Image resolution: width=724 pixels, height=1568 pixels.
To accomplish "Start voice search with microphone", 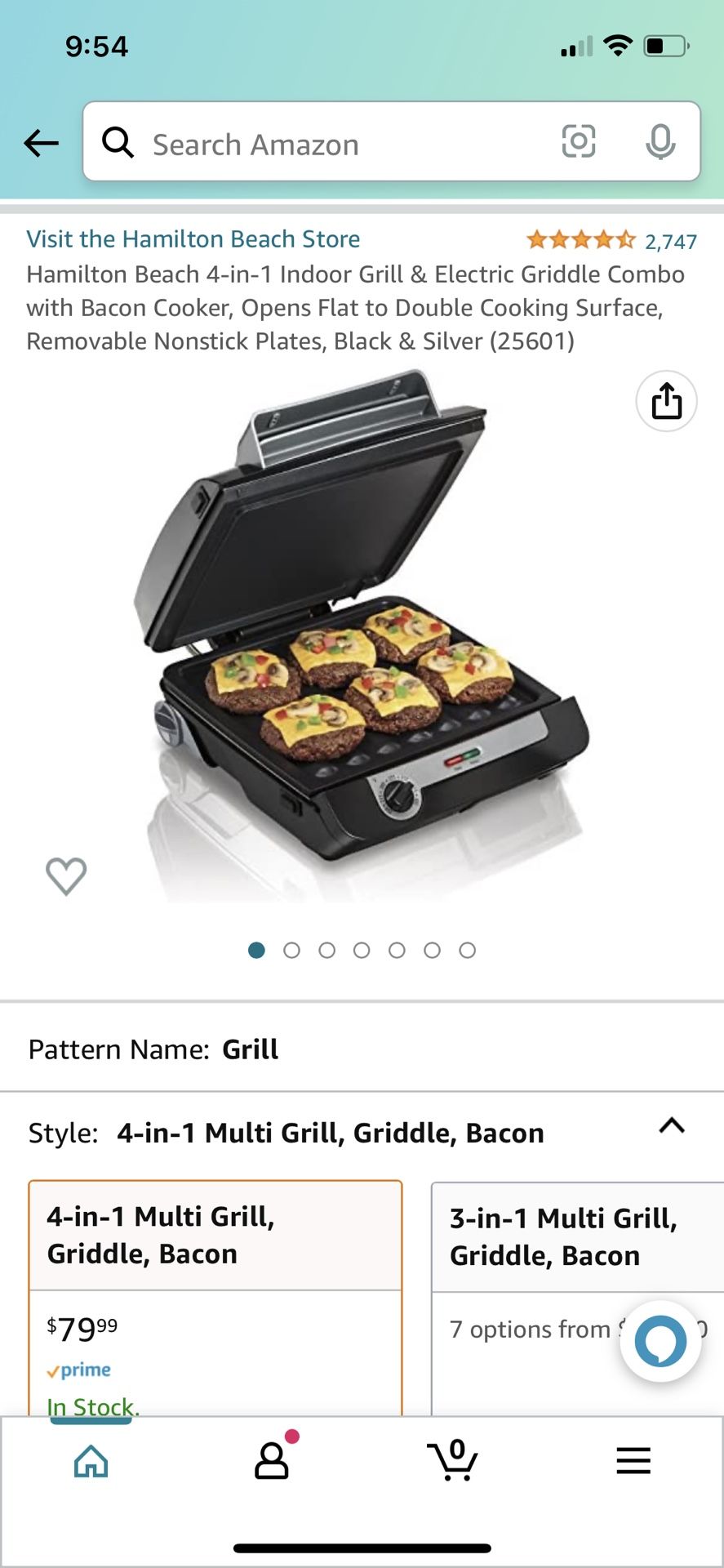I will [x=660, y=141].
